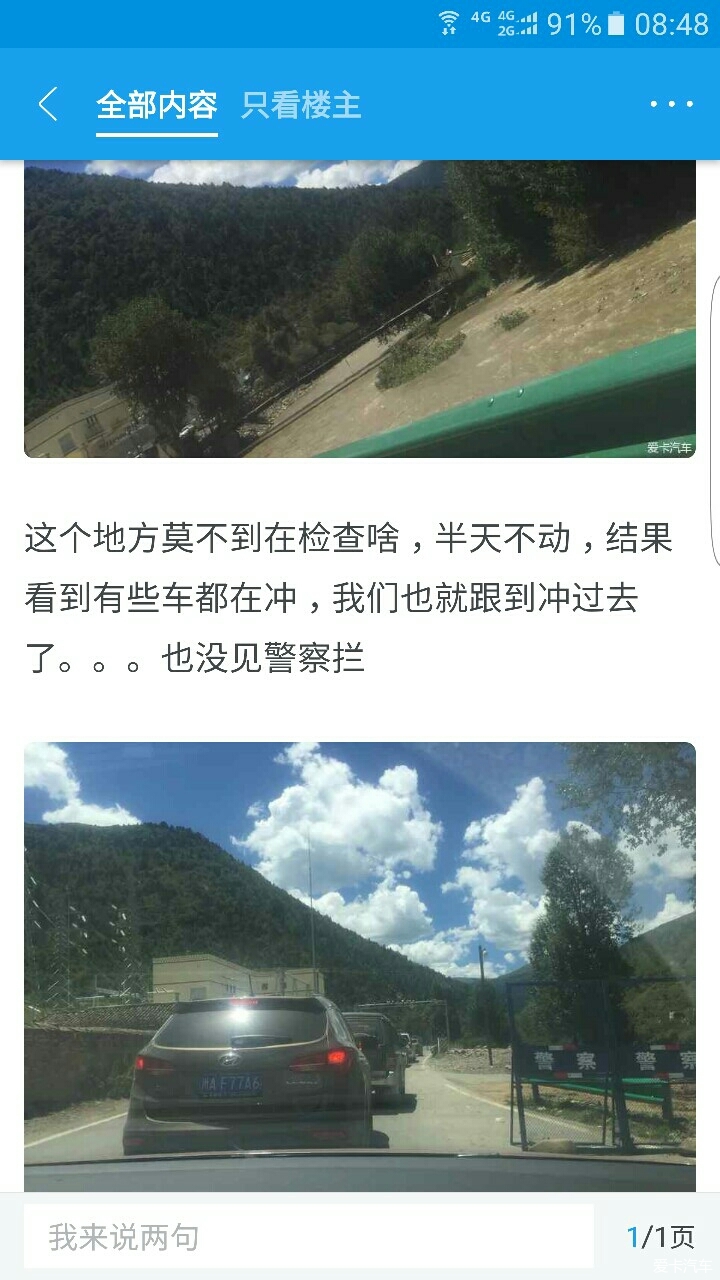
Task: Go back using the arrow icon
Action: coord(47,104)
